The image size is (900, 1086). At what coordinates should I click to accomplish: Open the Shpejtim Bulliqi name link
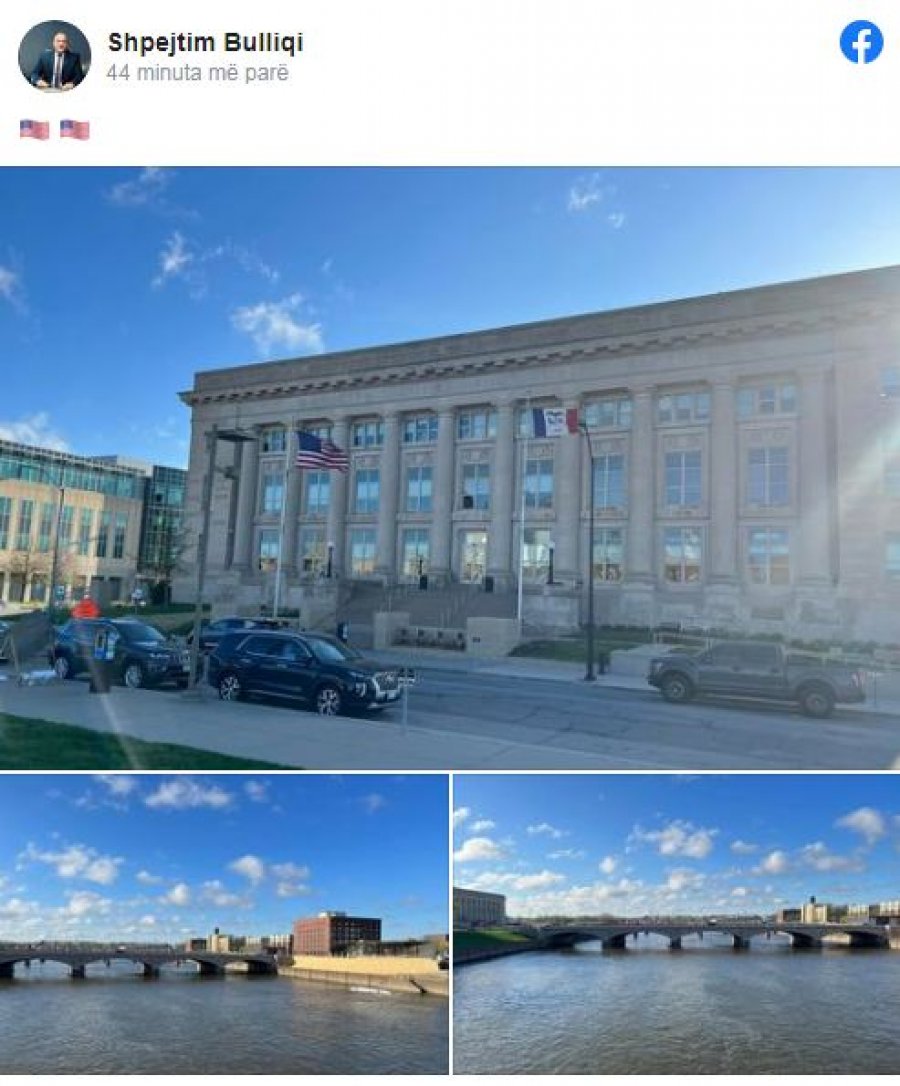coord(205,43)
